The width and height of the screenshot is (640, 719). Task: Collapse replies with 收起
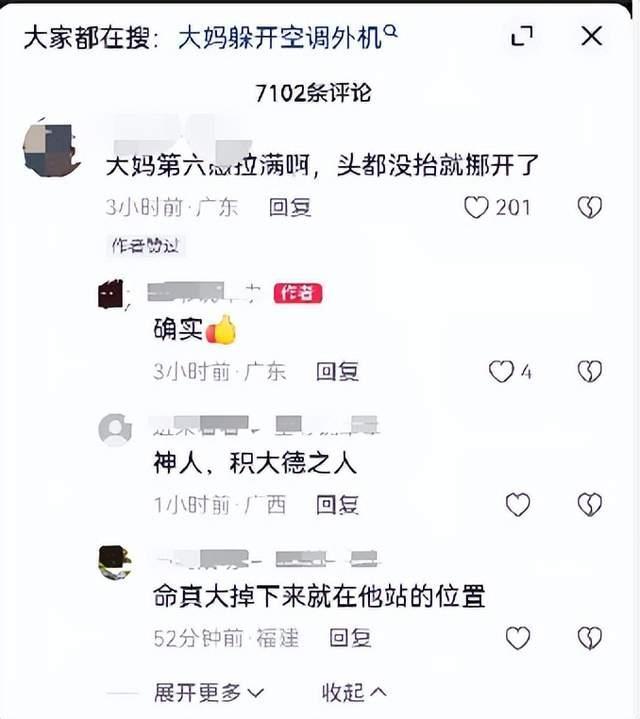pyautogui.click(x=353, y=692)
